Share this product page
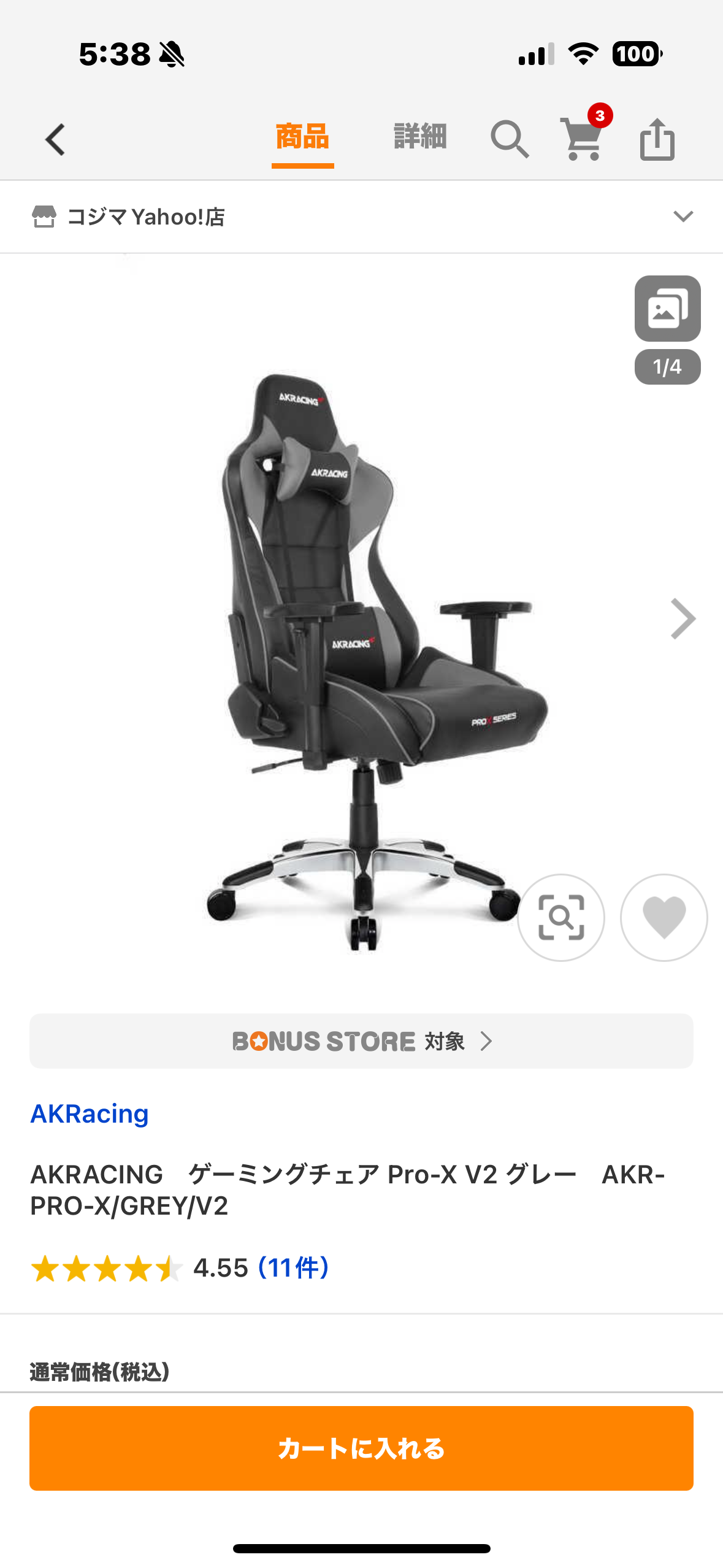 657,139
